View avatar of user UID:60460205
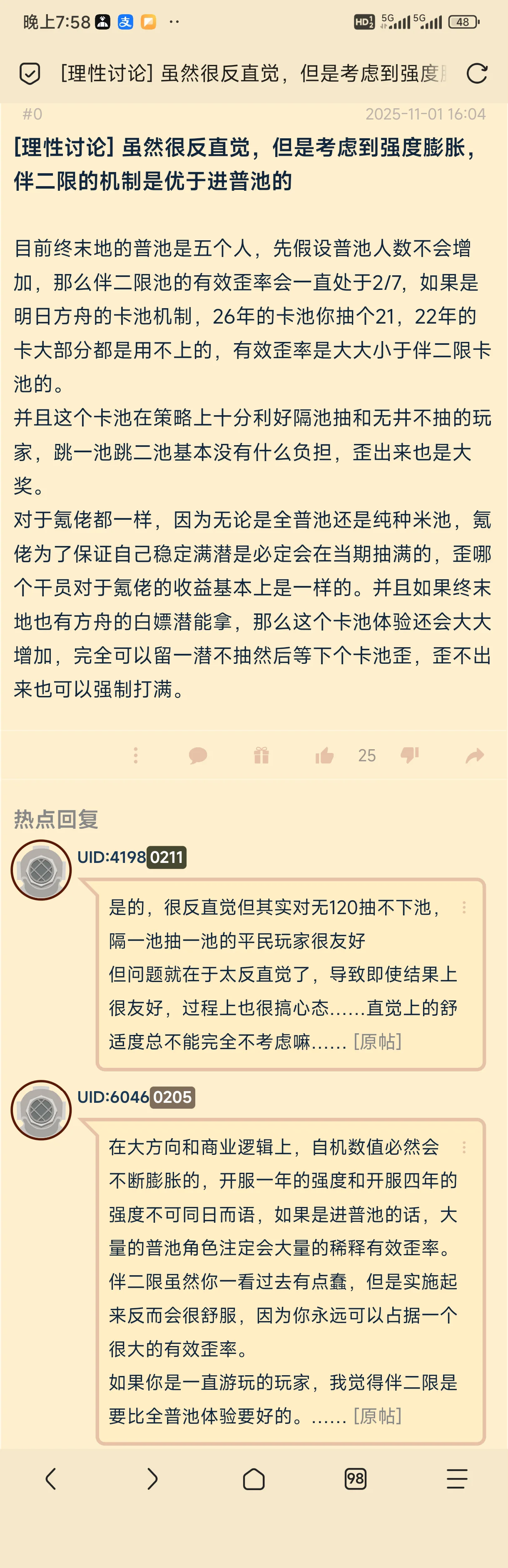 41,1109
